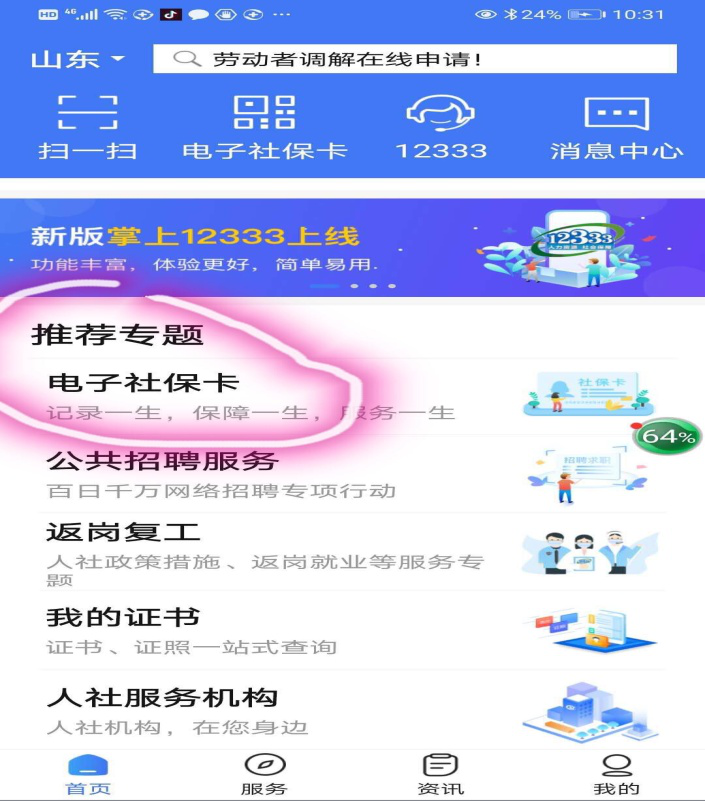Image resolution: width=705 pixels, height=801 pixels.
Task: Open 人社服务机构 topic
Action: tap(250, 710)
